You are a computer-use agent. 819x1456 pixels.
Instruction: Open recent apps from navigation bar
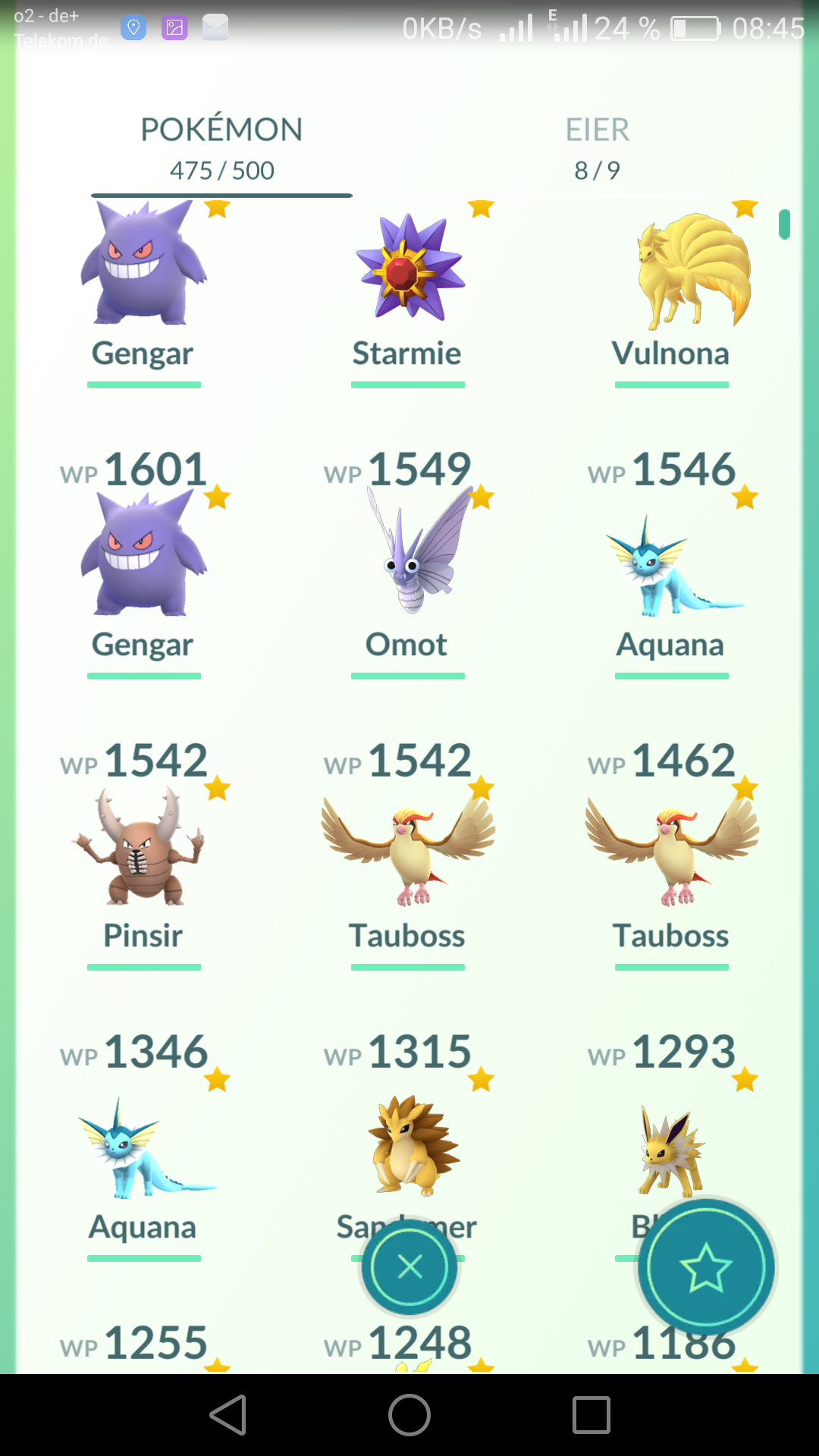591,1415
